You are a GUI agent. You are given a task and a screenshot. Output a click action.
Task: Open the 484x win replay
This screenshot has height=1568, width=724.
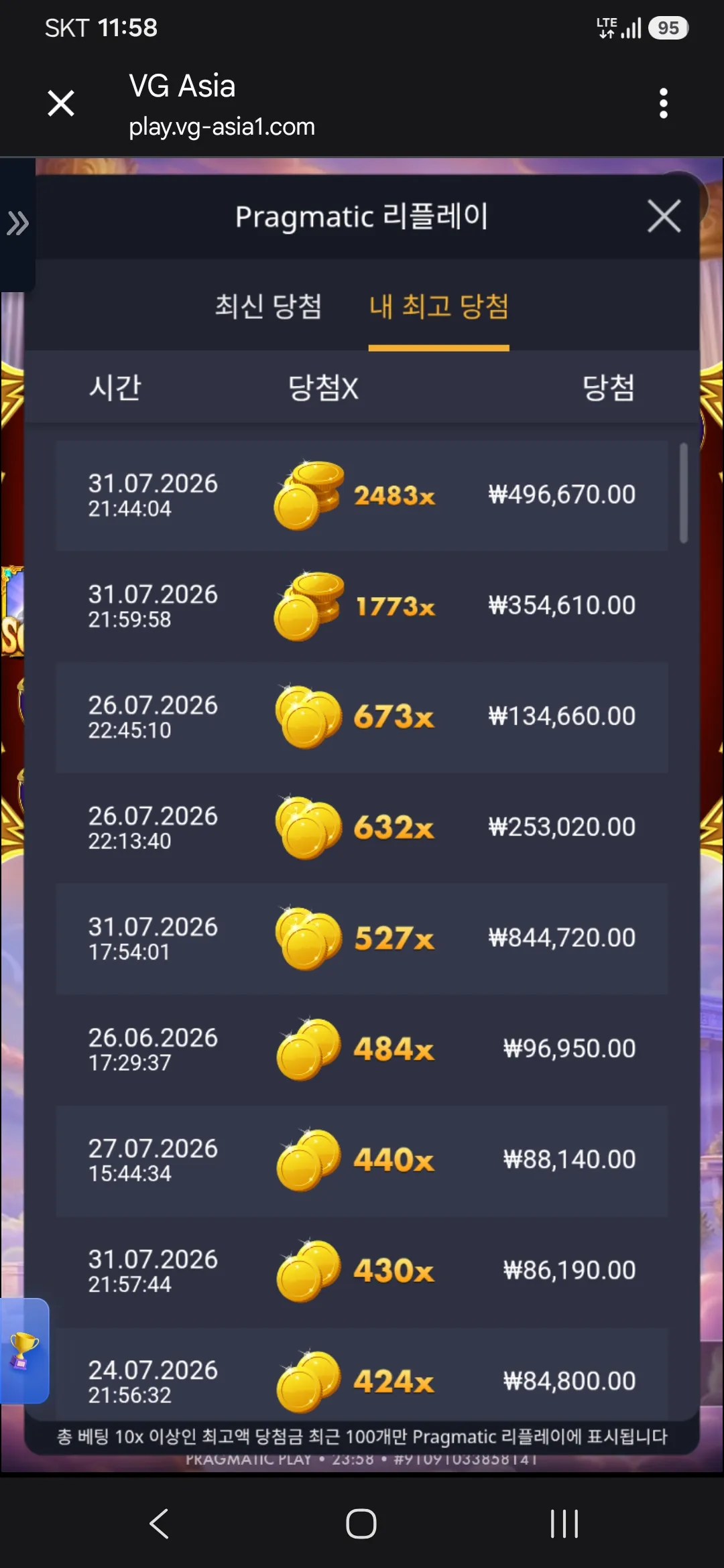click(x=362, y=1049)
